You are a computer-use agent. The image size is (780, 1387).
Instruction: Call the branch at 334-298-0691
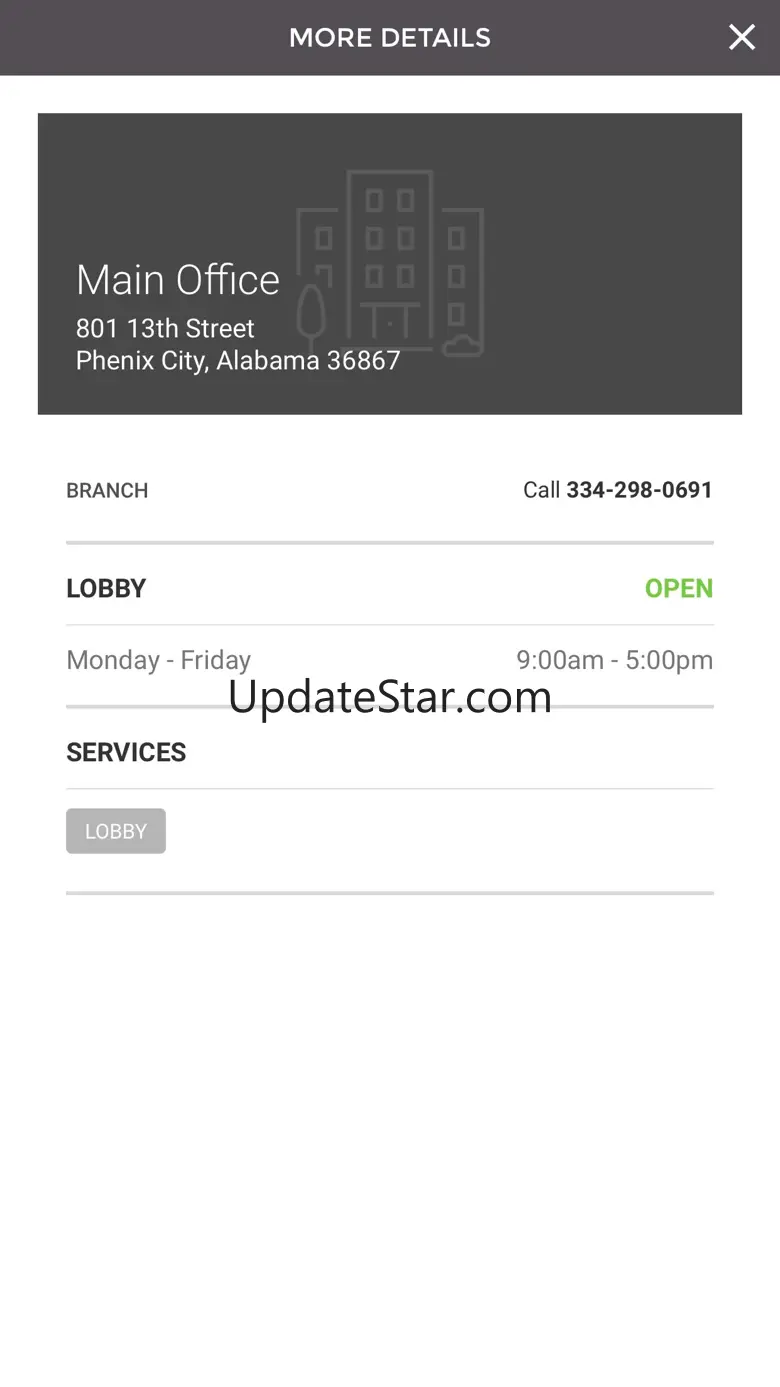tap(618, 490)
